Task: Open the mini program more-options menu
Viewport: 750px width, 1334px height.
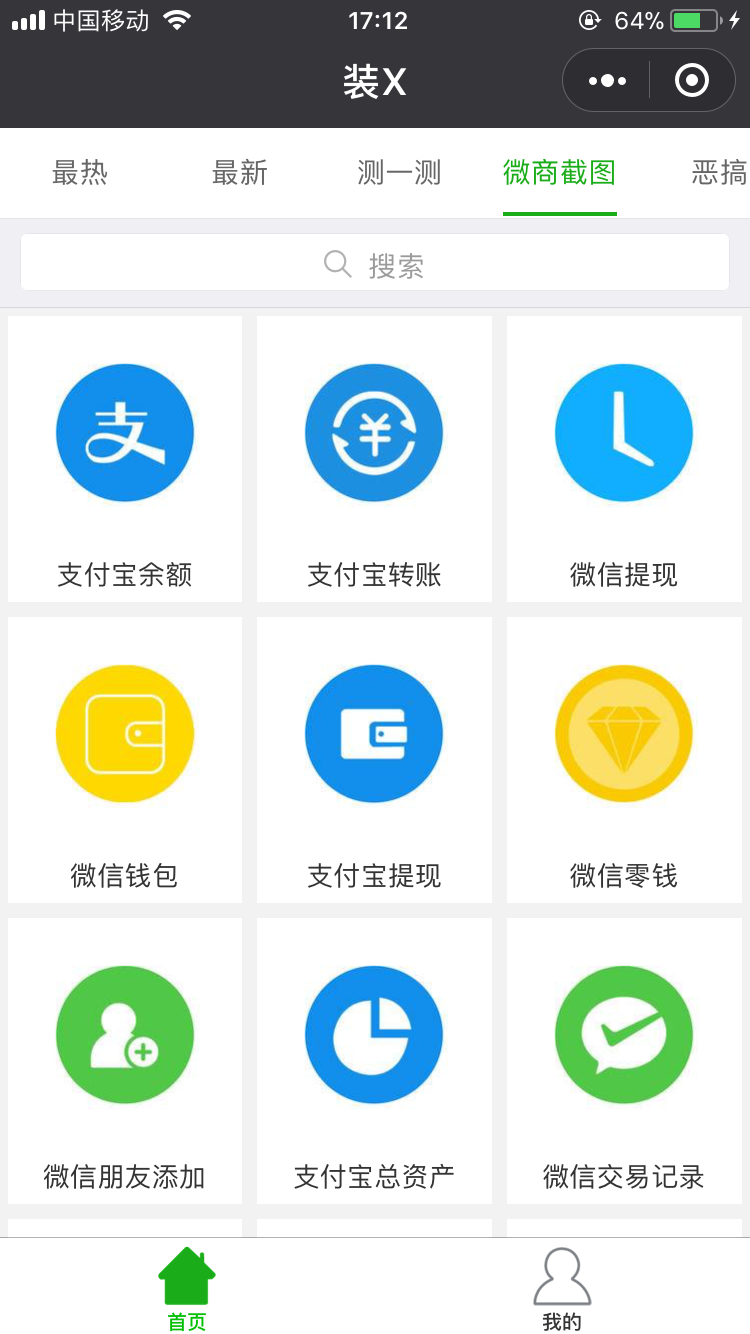Action: coord(608,80)
